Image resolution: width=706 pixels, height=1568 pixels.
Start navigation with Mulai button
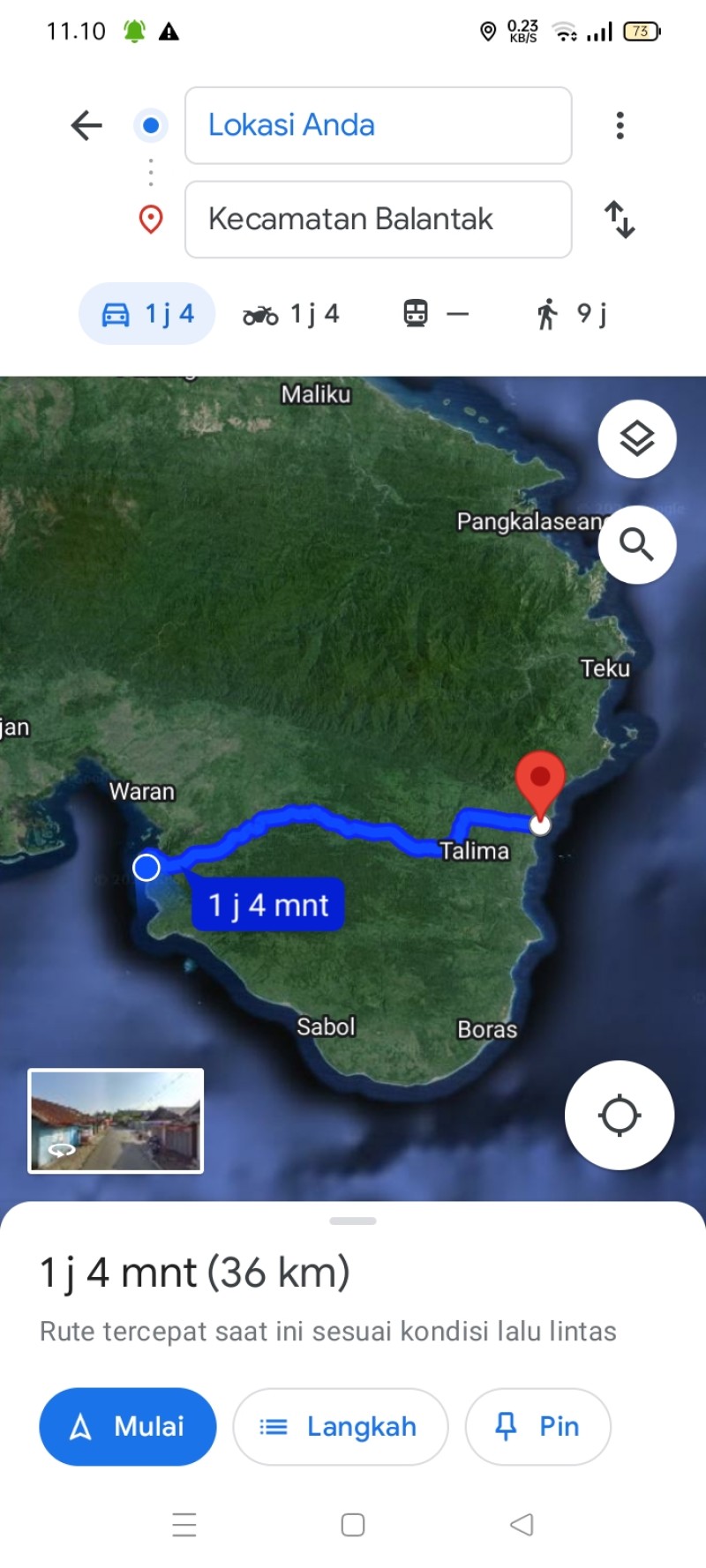[x=128, y=1427]
